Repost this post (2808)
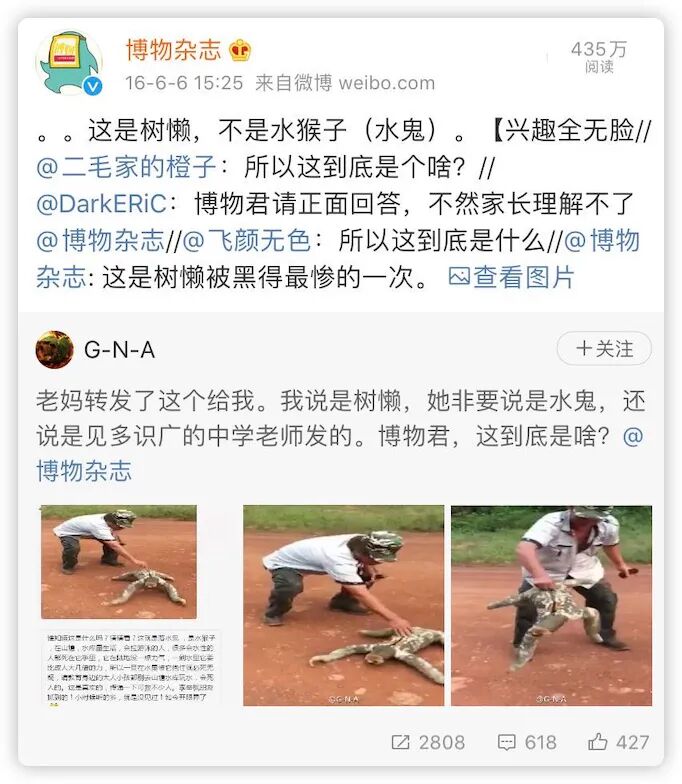 click(x=428, y=742)
